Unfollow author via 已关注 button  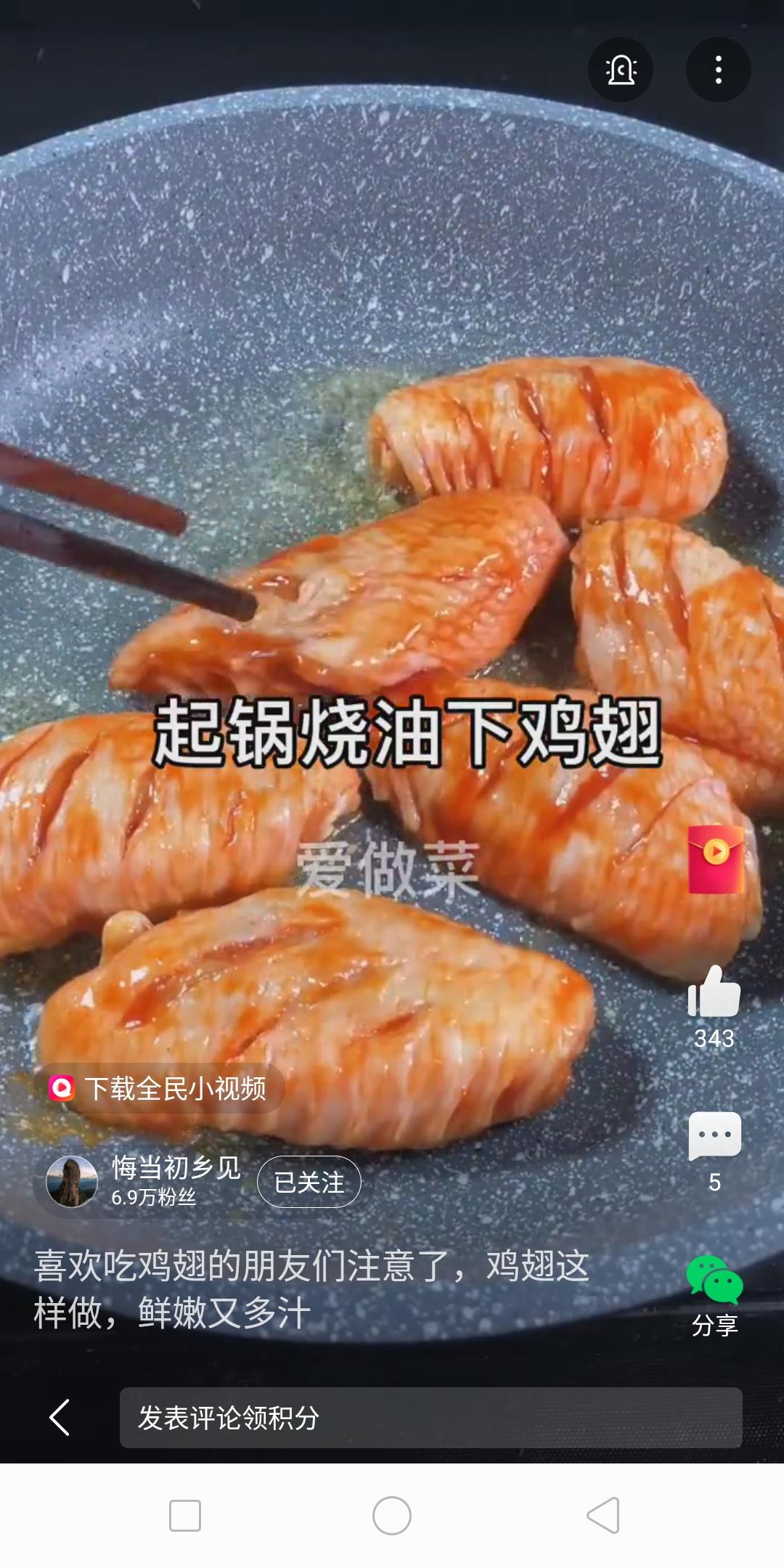click(x=309, y=1182)
